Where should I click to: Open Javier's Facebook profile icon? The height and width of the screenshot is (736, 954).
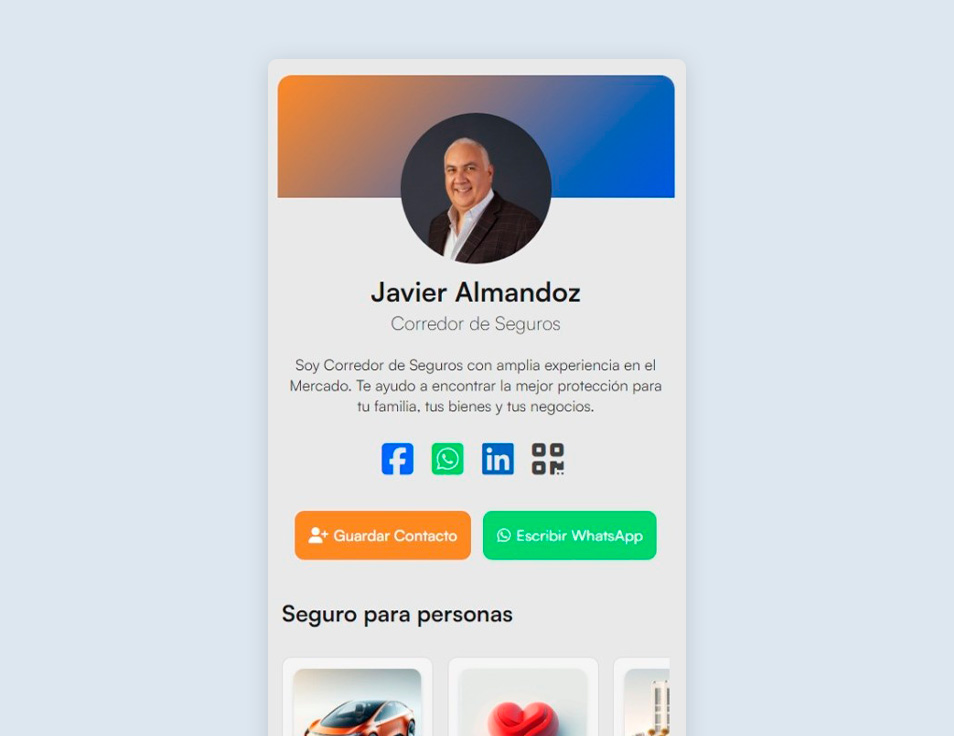[x=397, y=459]
